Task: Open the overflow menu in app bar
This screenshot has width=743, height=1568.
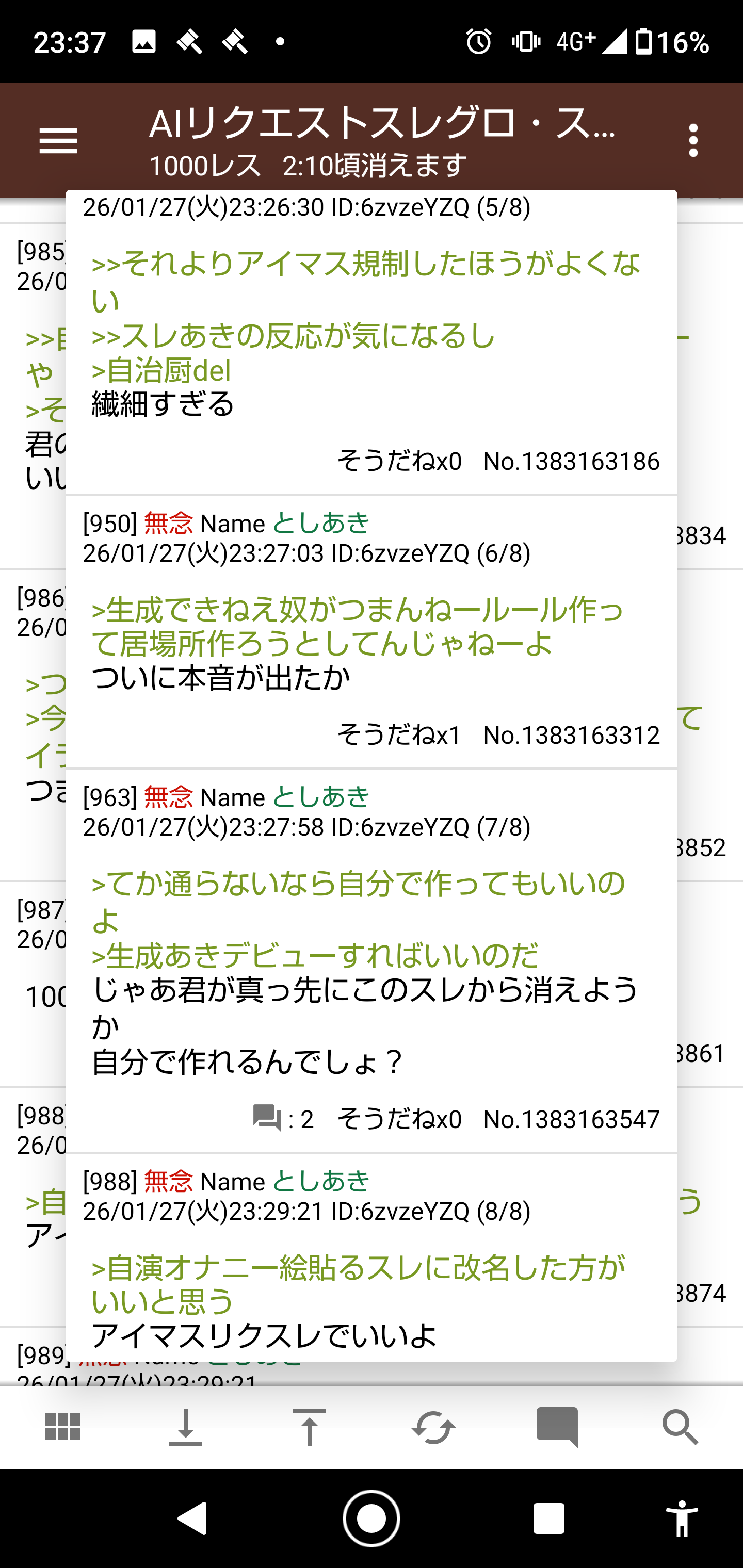Action: point(693,141)
